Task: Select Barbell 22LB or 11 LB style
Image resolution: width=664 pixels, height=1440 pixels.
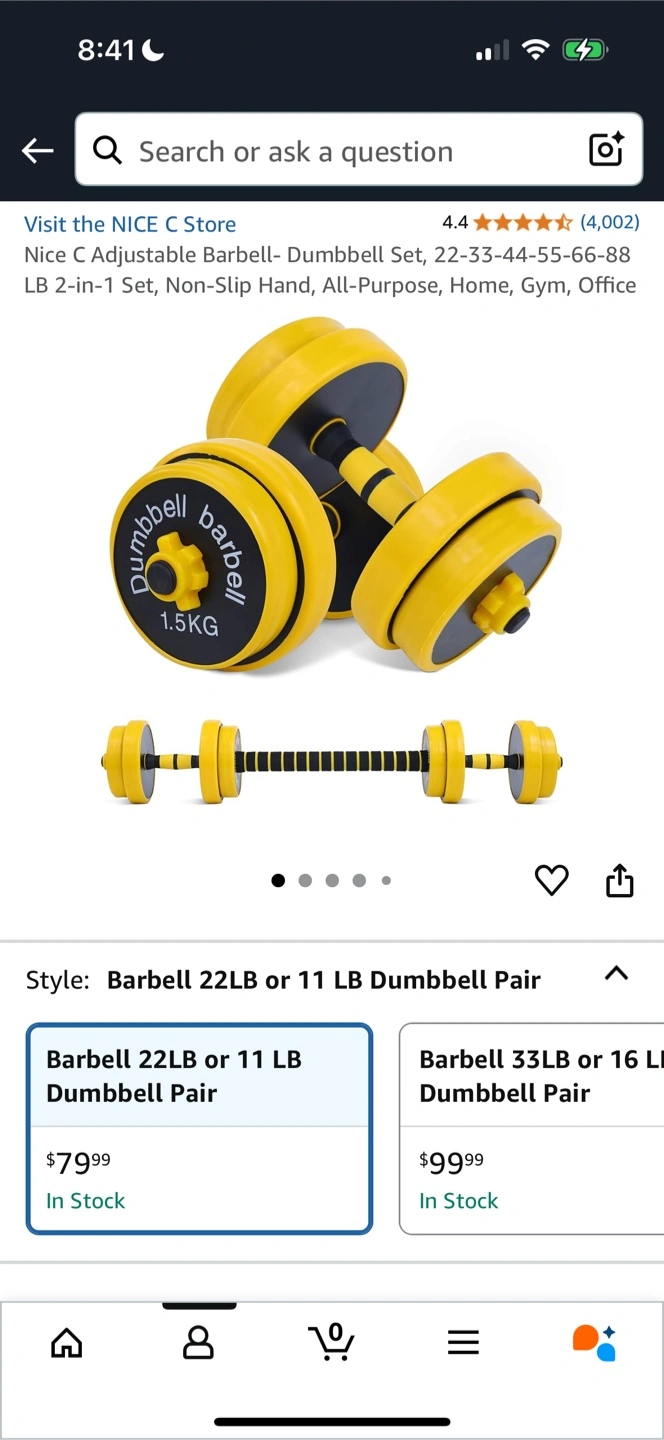Action: [x=199, y=1129]
